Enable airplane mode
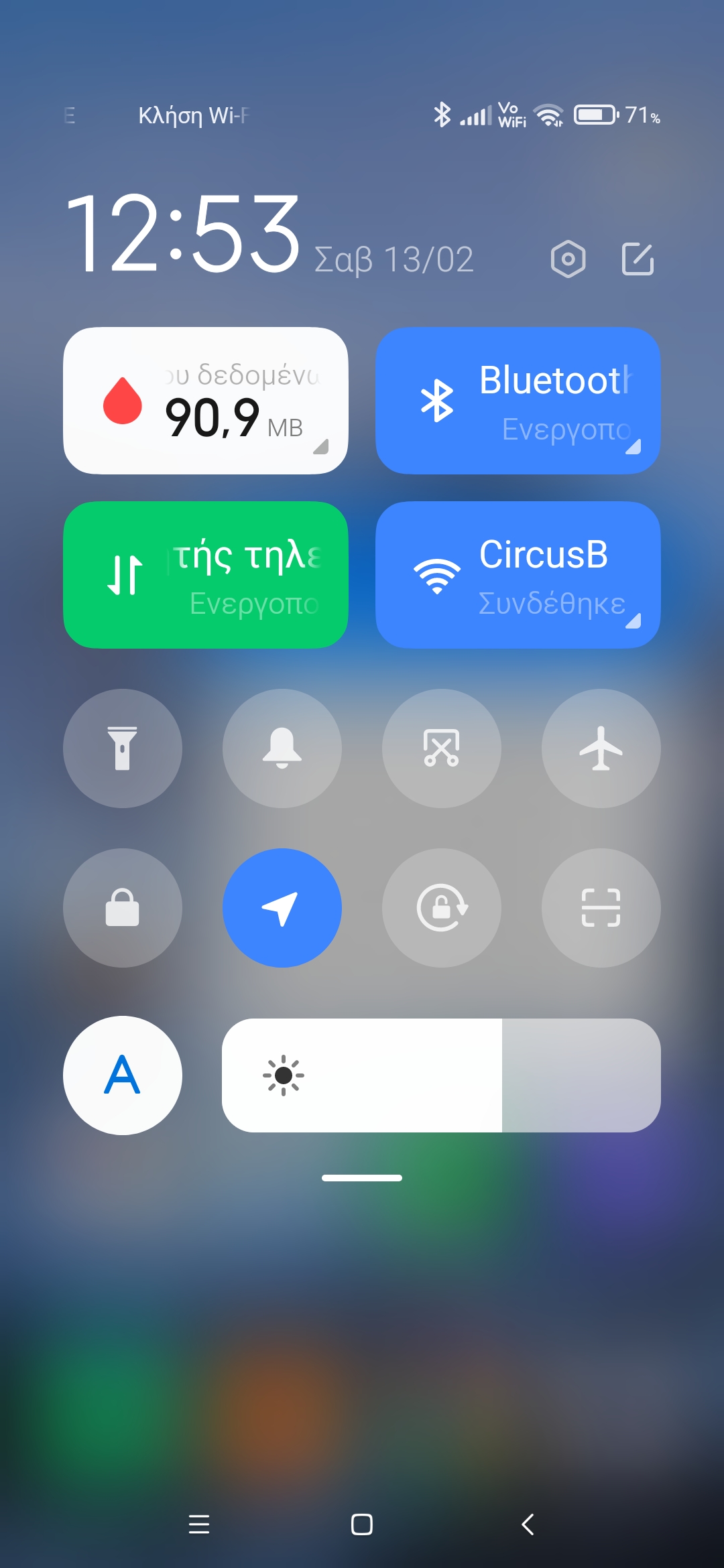Image resolution: width=724 pixels, height=1568 pixels. click(601, 748)
